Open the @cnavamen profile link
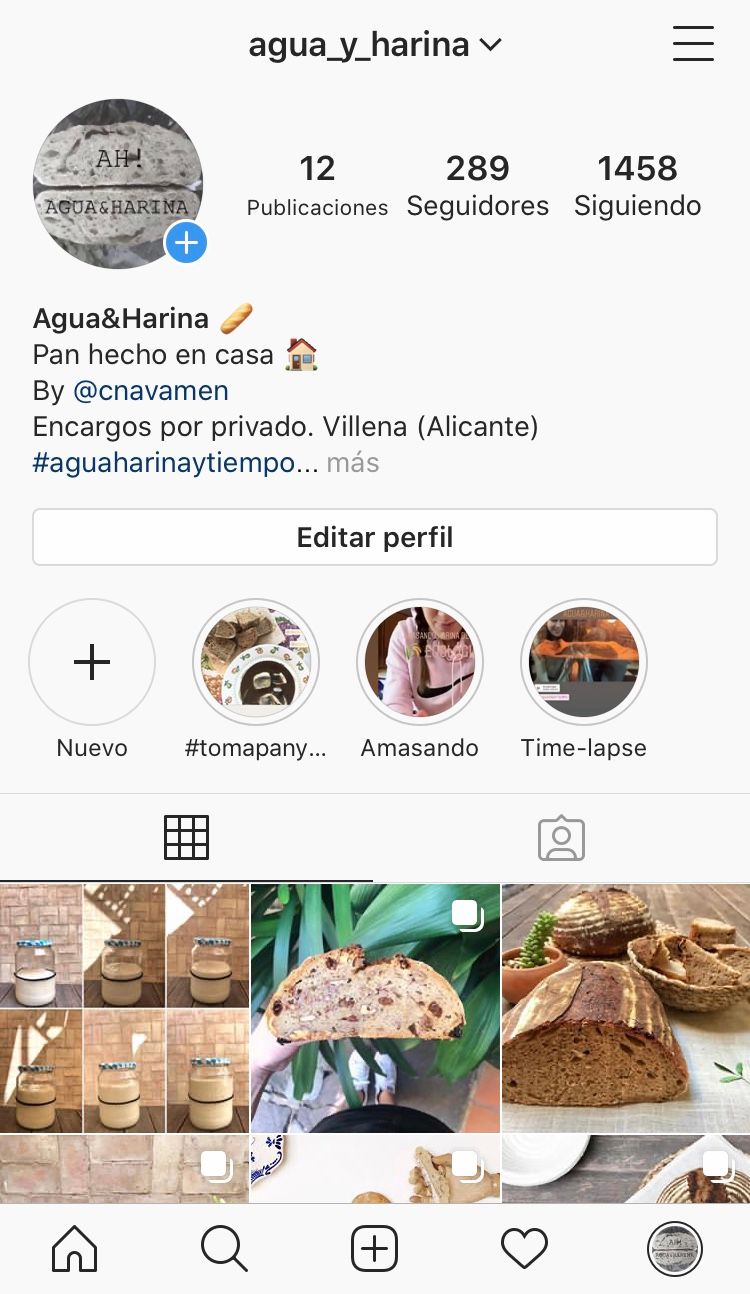750x1294 pixels. point(152,390)
